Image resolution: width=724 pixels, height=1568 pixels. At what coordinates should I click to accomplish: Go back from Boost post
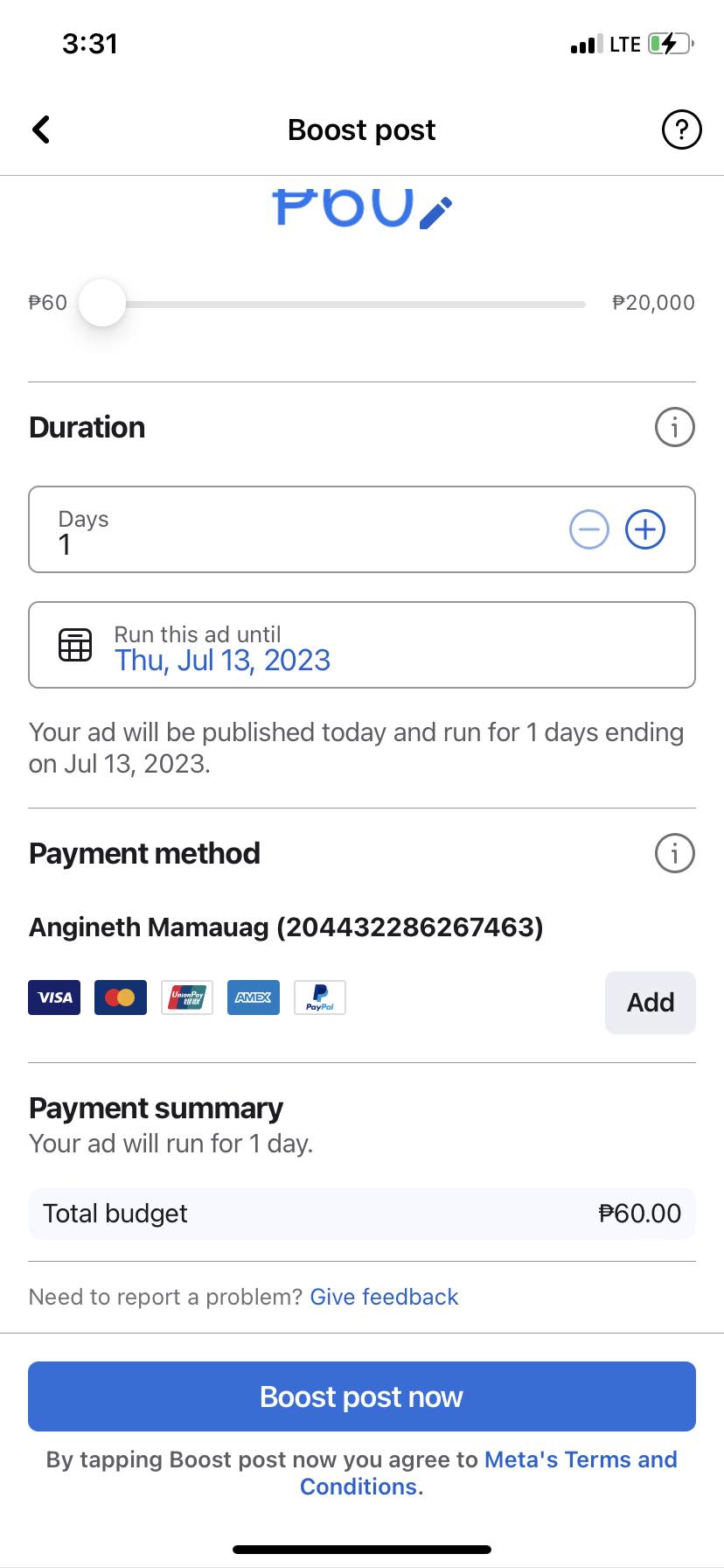(x=41, y=129)
